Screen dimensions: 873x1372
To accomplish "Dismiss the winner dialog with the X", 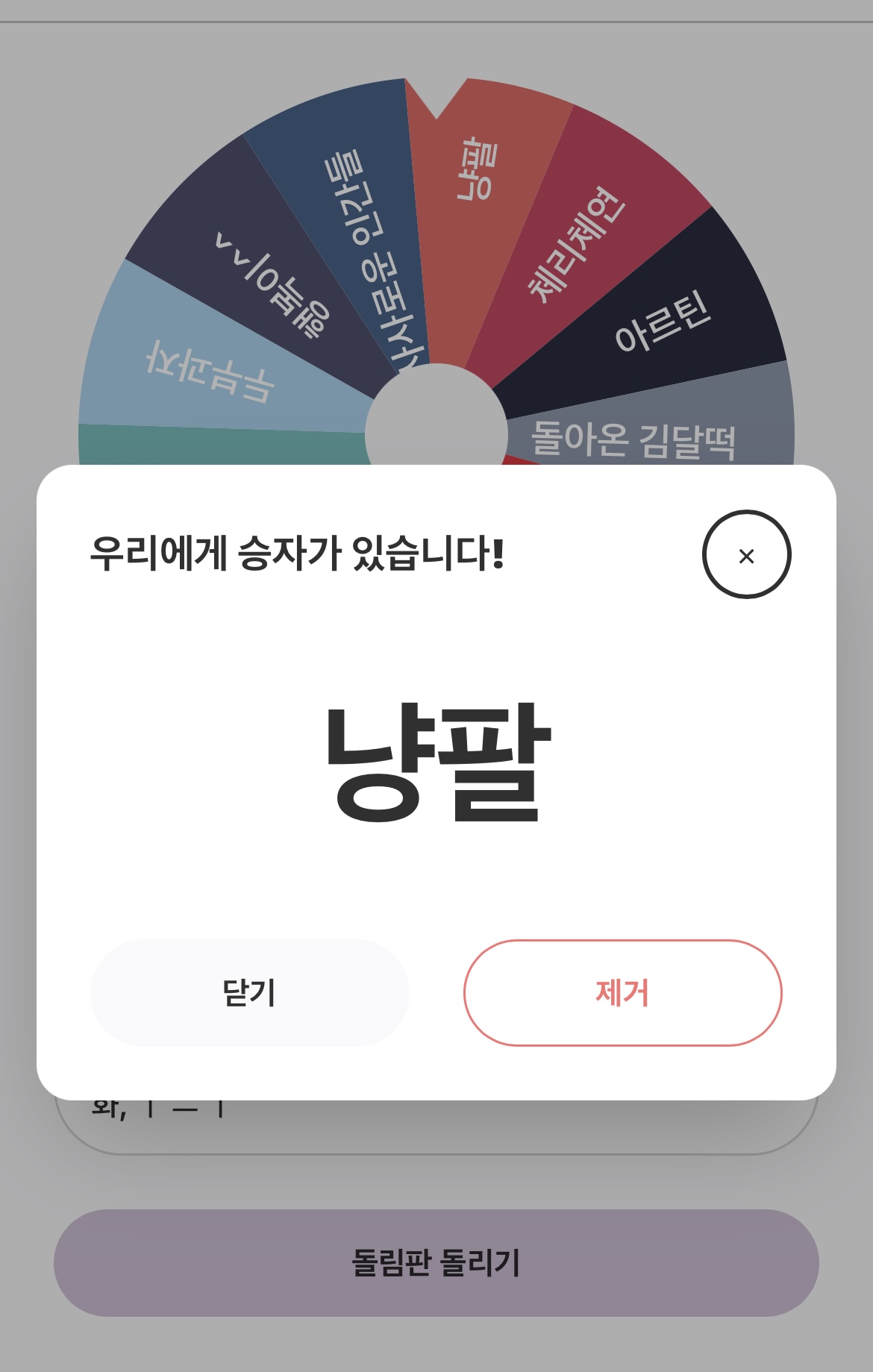I will tap(746, 554).
